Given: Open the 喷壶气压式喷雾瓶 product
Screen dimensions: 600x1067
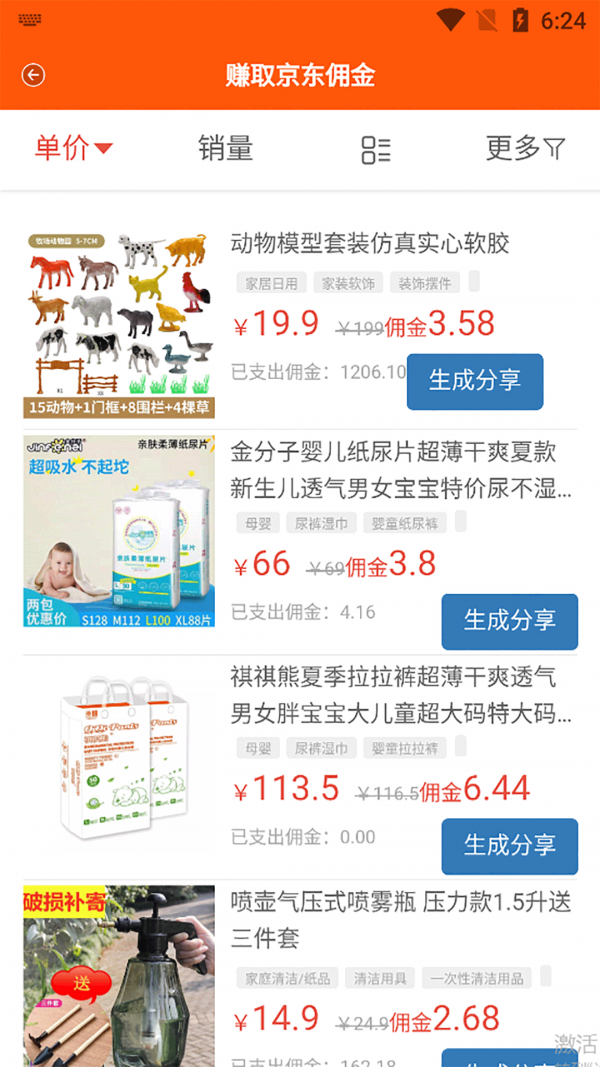Looking at the screenshot, I should click(x=400, y=920).
